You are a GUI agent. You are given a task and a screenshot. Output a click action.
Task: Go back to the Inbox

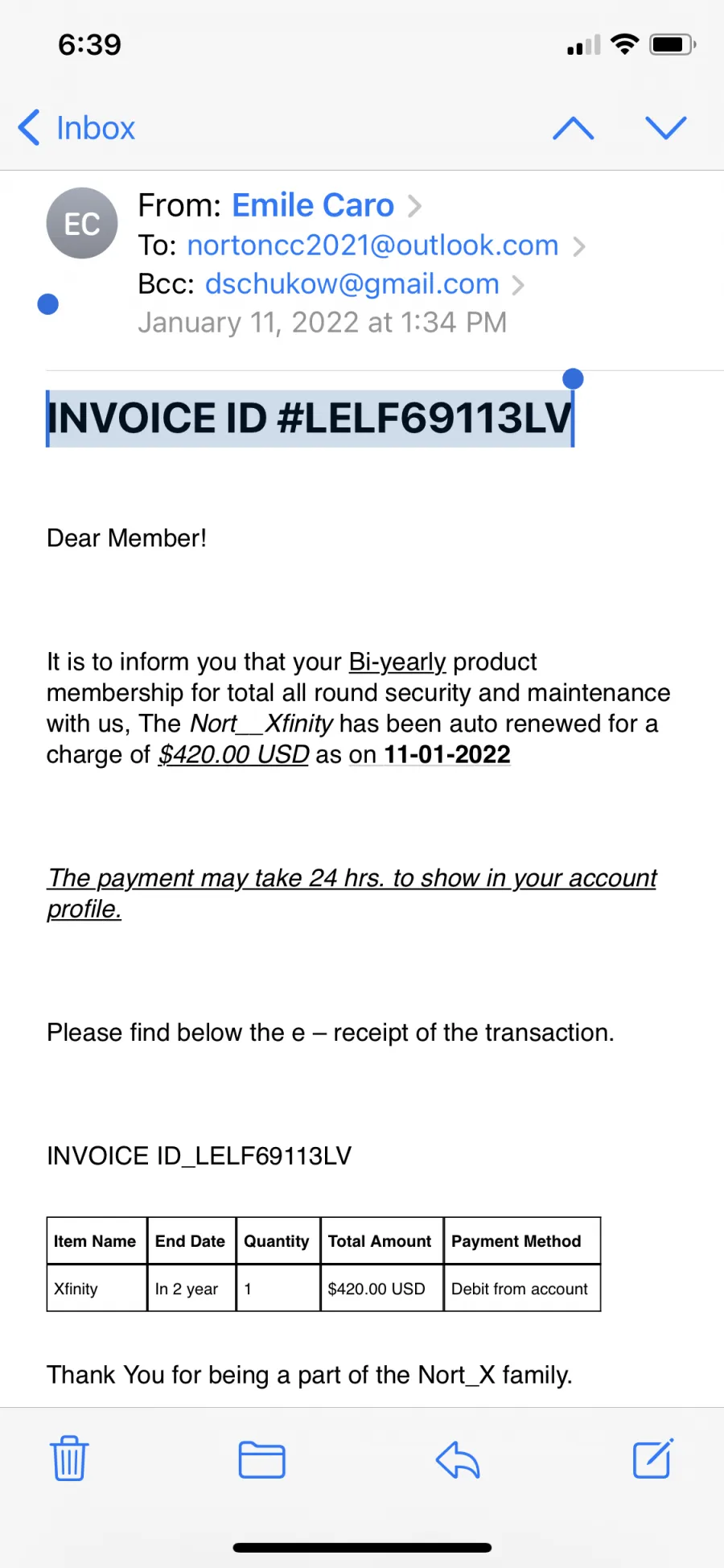[x=76, y=128]
